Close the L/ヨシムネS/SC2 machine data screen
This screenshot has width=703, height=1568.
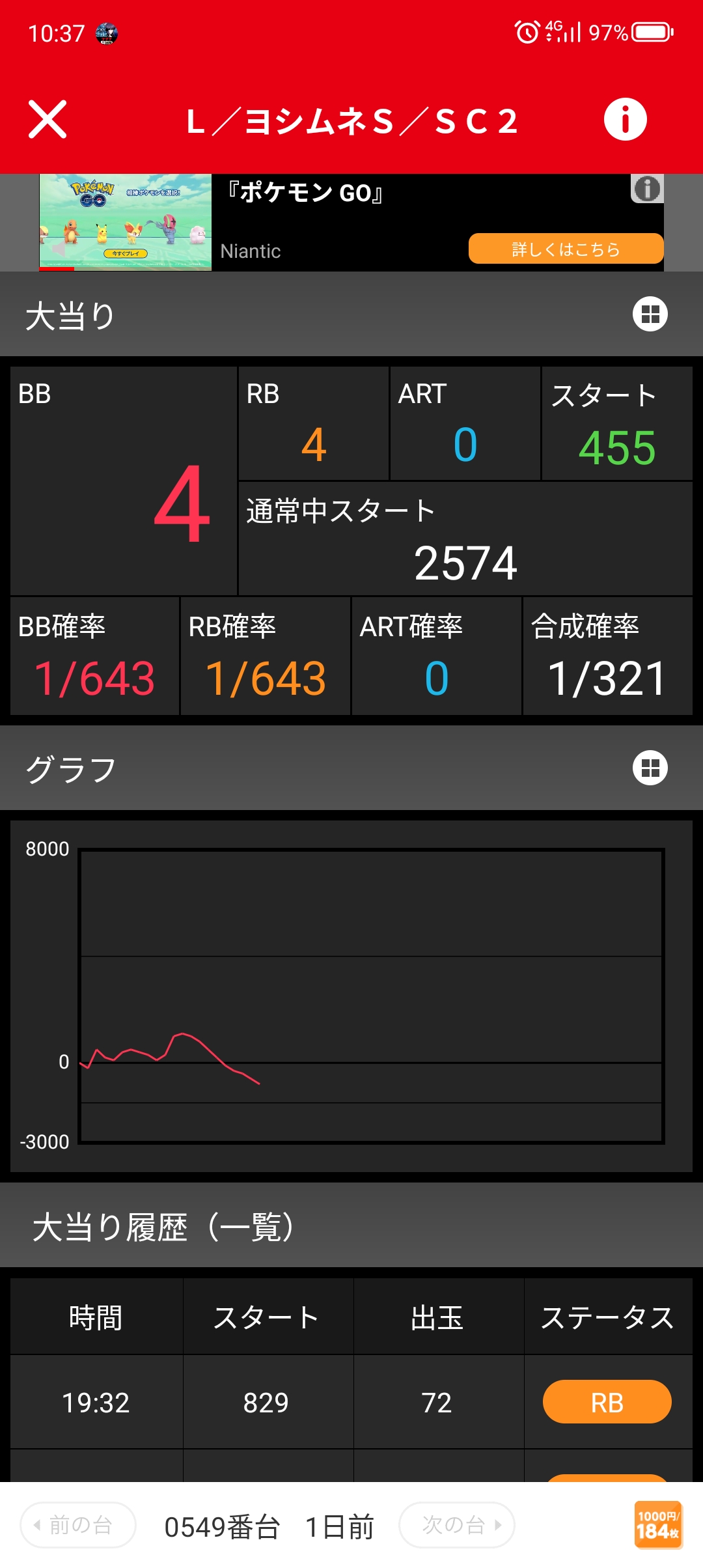[x=48, y=120]
